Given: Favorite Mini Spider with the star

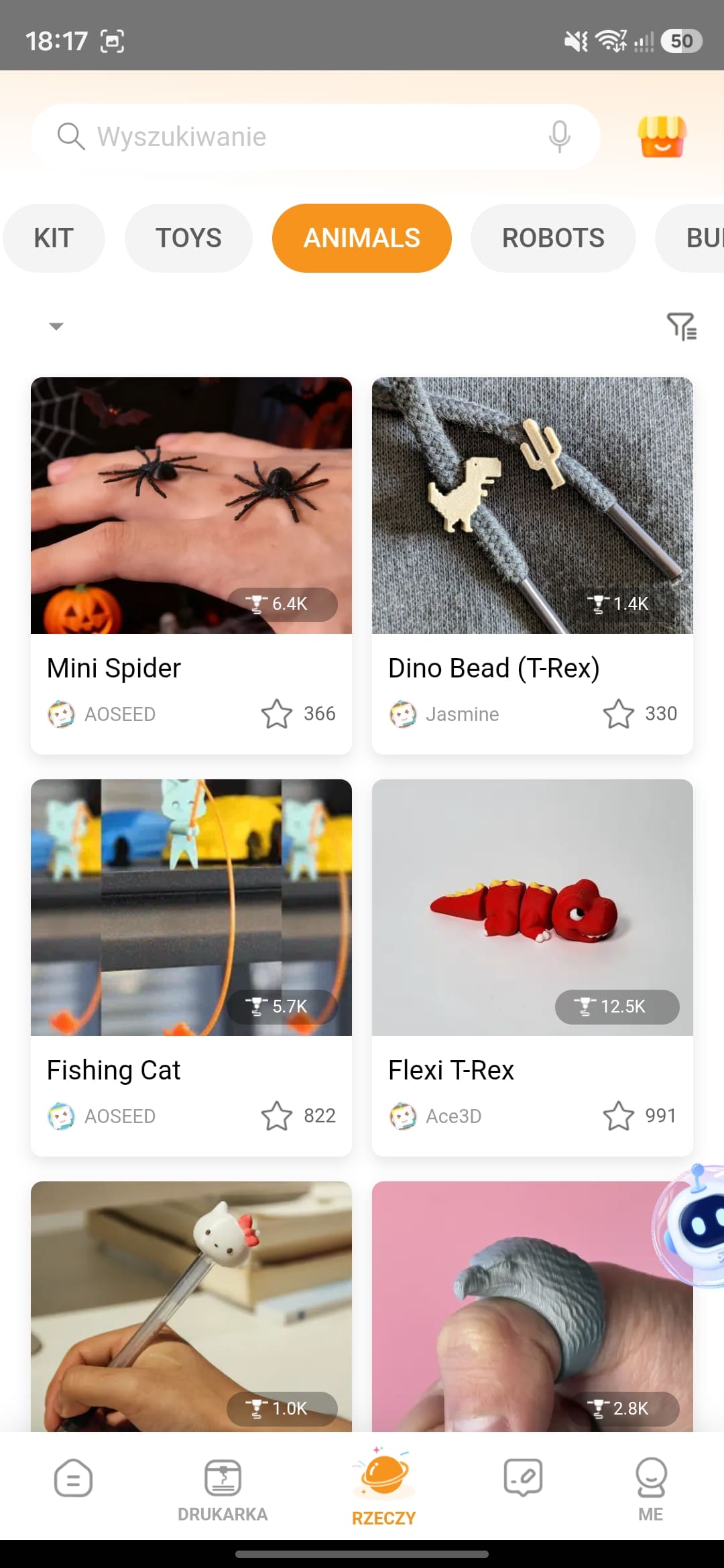Looking at the screenshot, I should point(277,714).
